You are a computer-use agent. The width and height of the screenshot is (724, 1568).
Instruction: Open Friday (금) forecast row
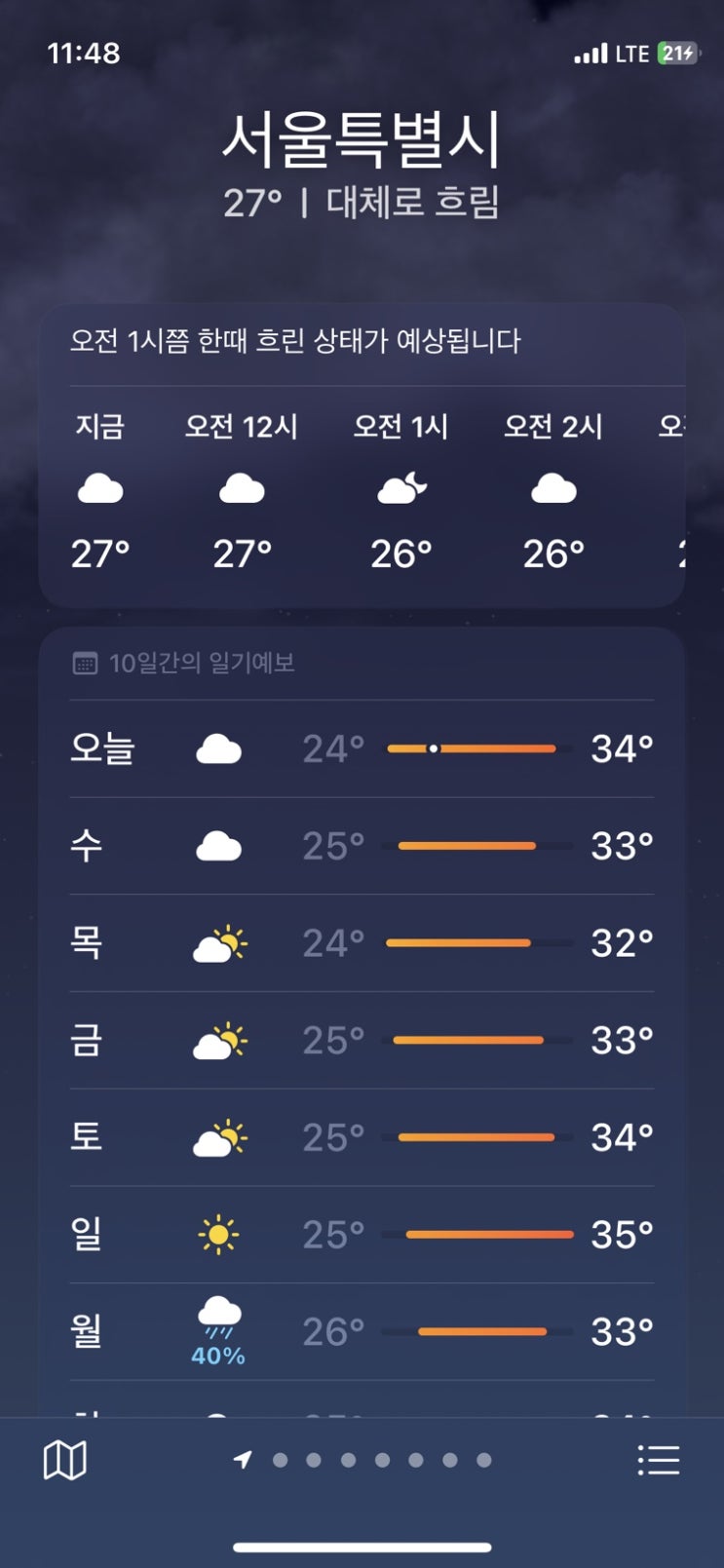click(362, 1040)
